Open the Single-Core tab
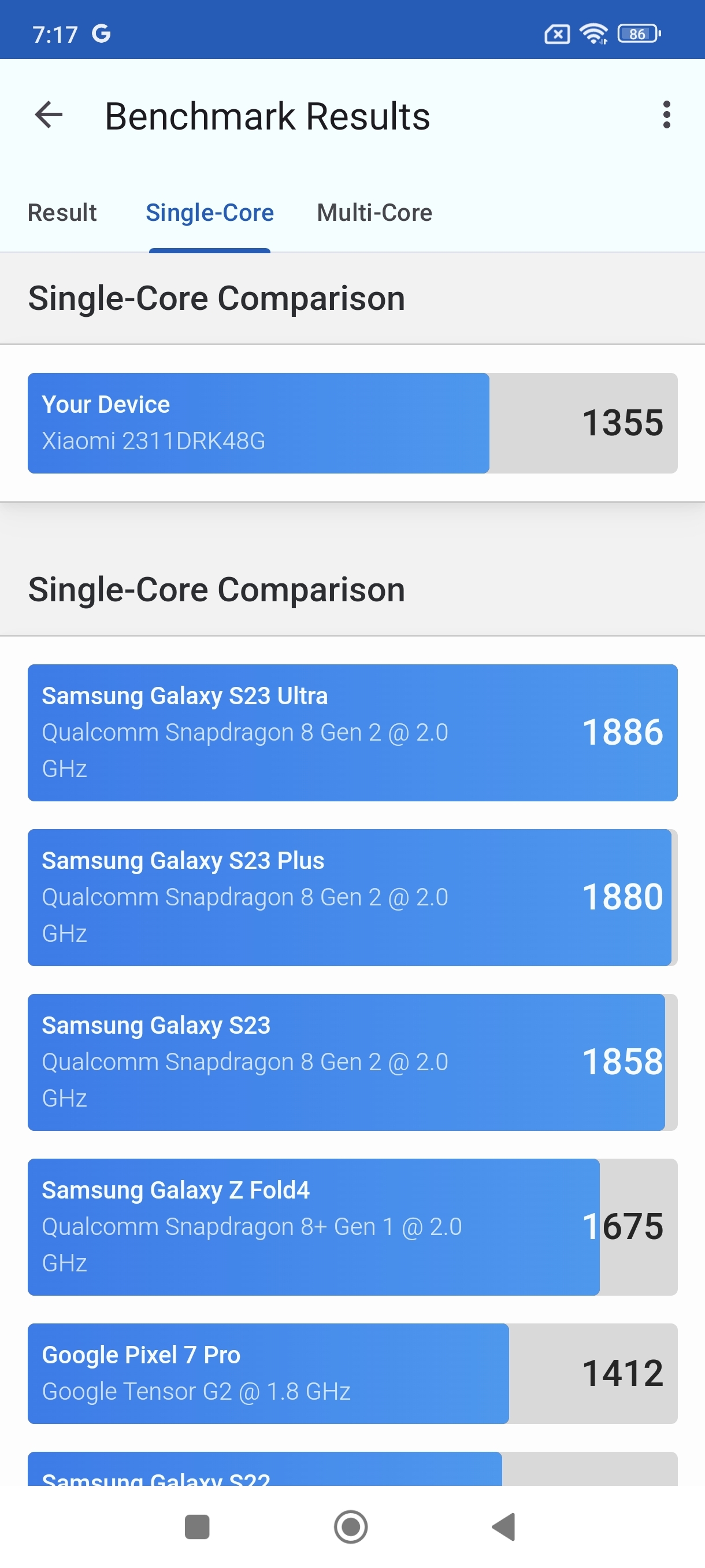Viewport: 705px width, 1568px height. [209, 212]
